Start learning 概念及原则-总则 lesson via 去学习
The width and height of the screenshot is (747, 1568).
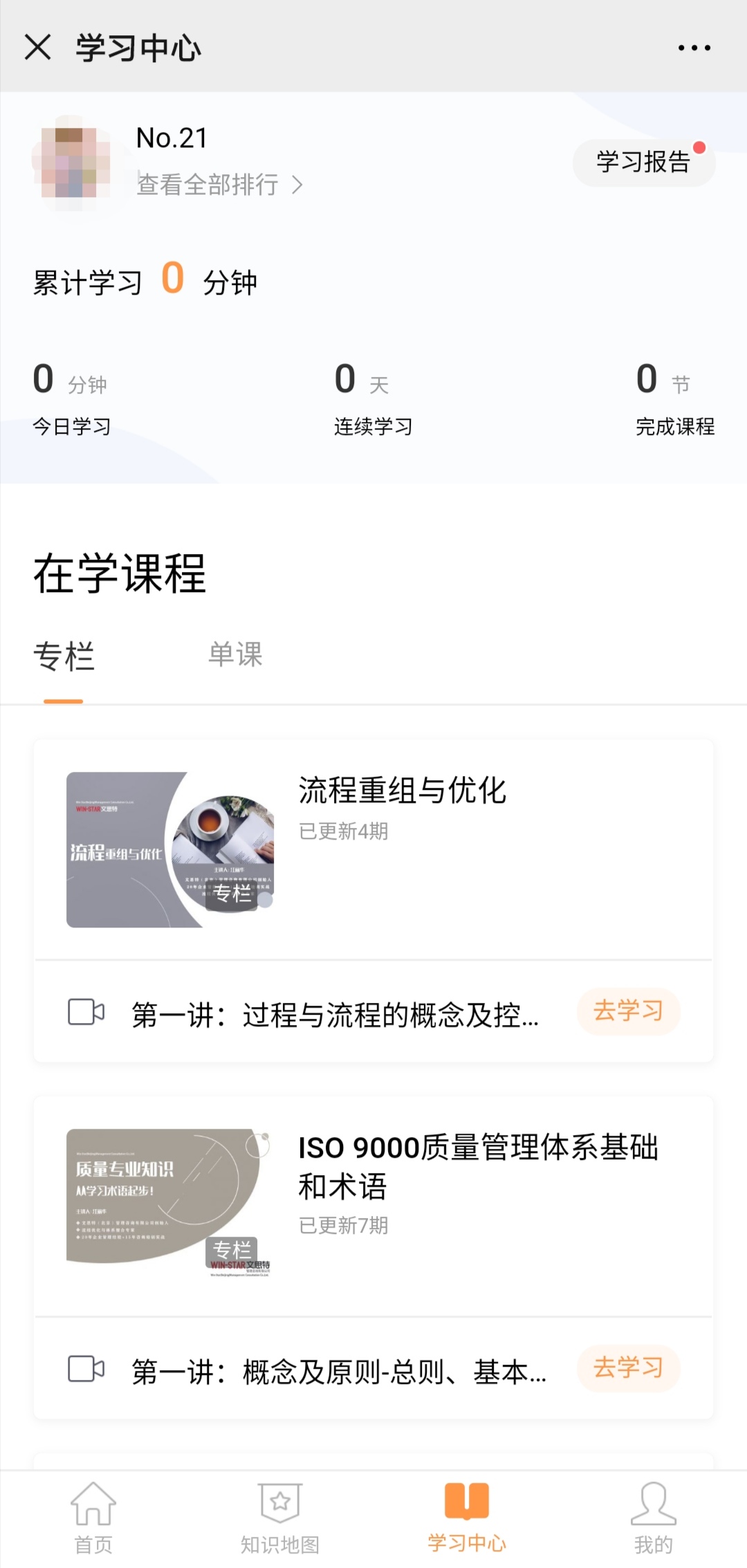point(628,1368)
